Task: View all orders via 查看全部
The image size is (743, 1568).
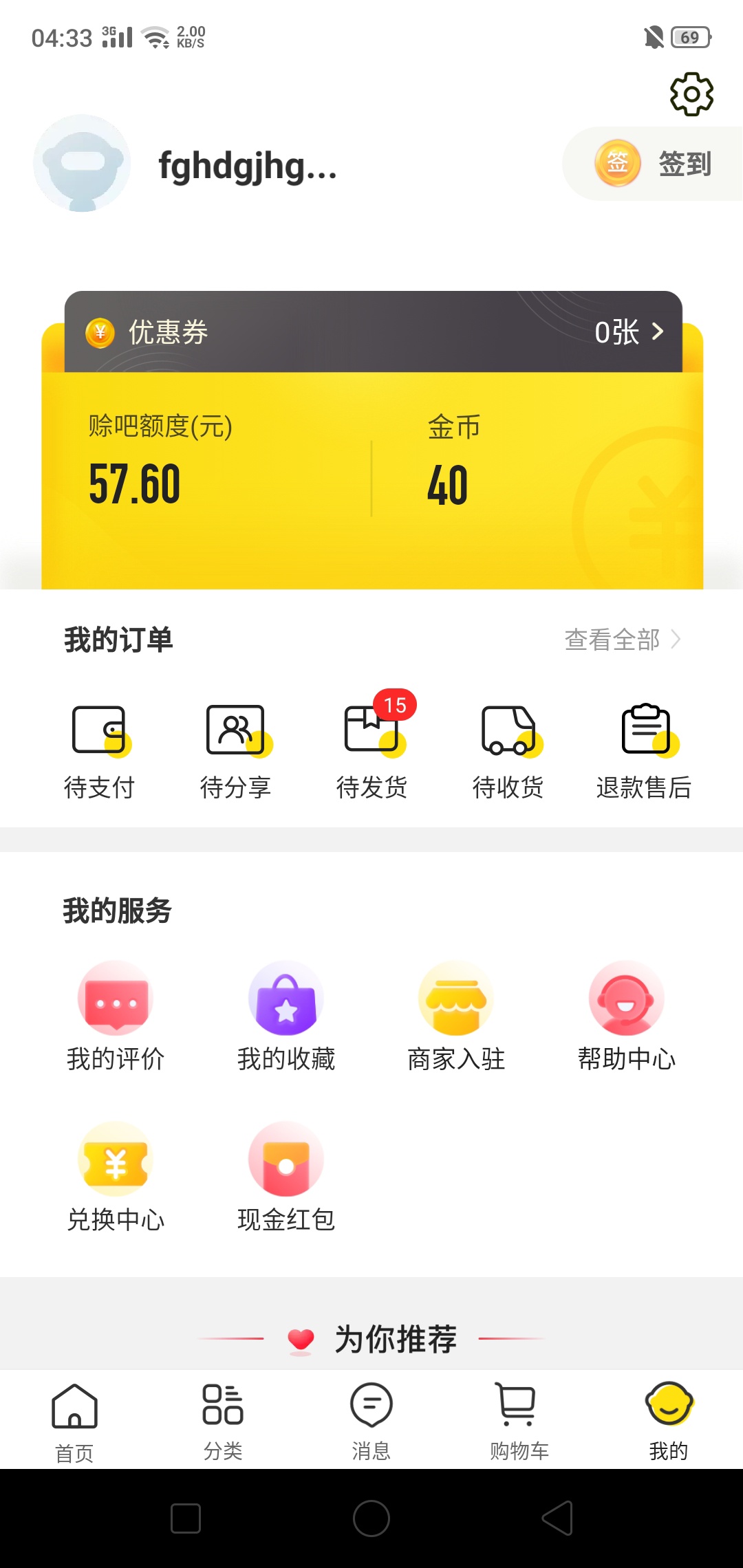Action: coord(623,640)
